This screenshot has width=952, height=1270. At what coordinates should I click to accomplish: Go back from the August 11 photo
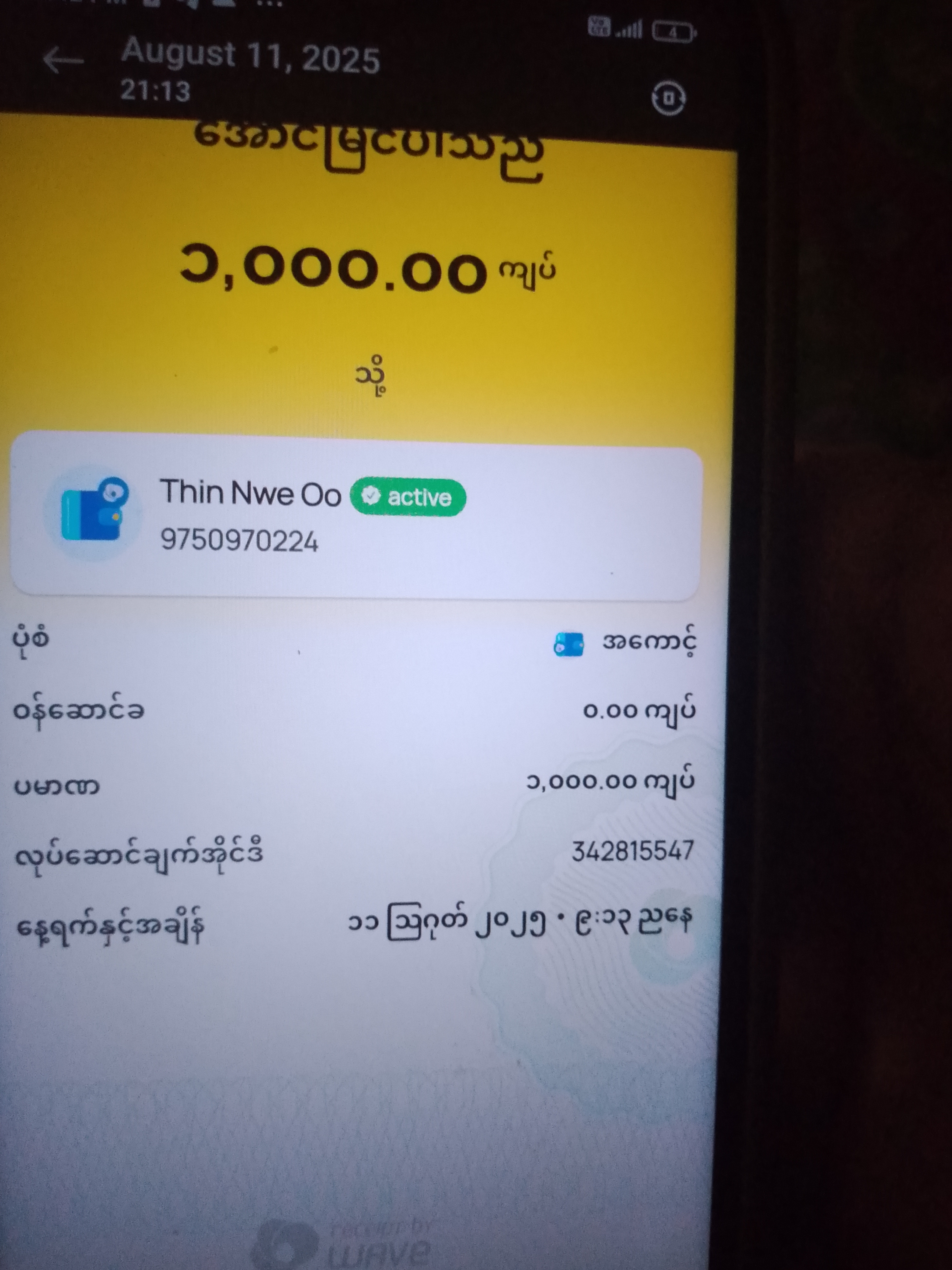tap(63, 60)
